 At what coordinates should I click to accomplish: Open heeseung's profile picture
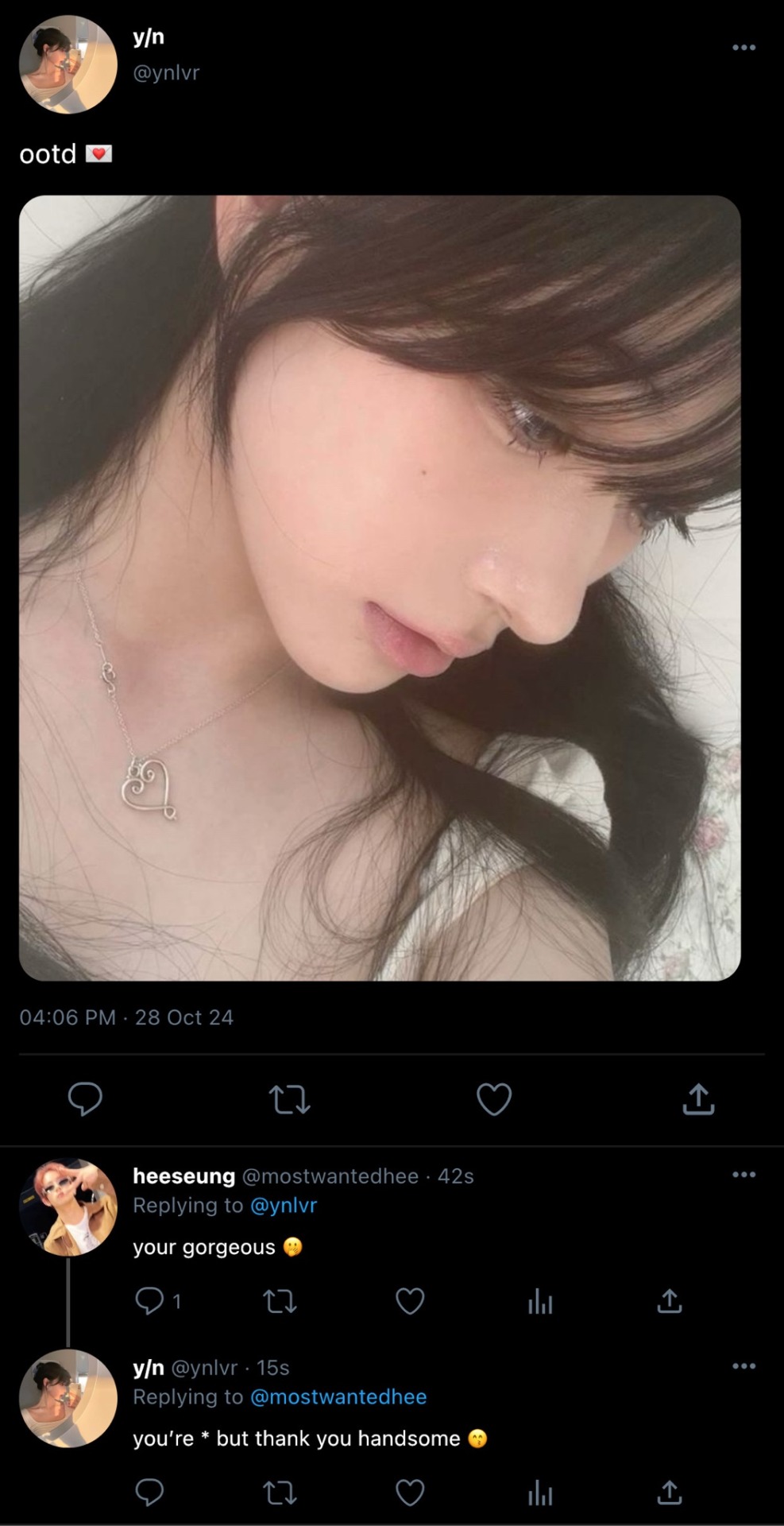coord(68,1207)
